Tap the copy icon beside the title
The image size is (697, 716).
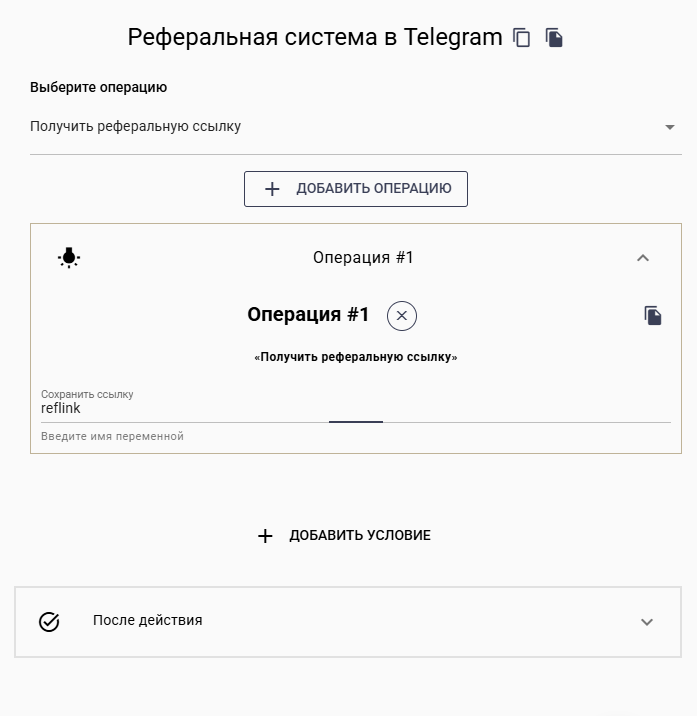coord(522,38)
